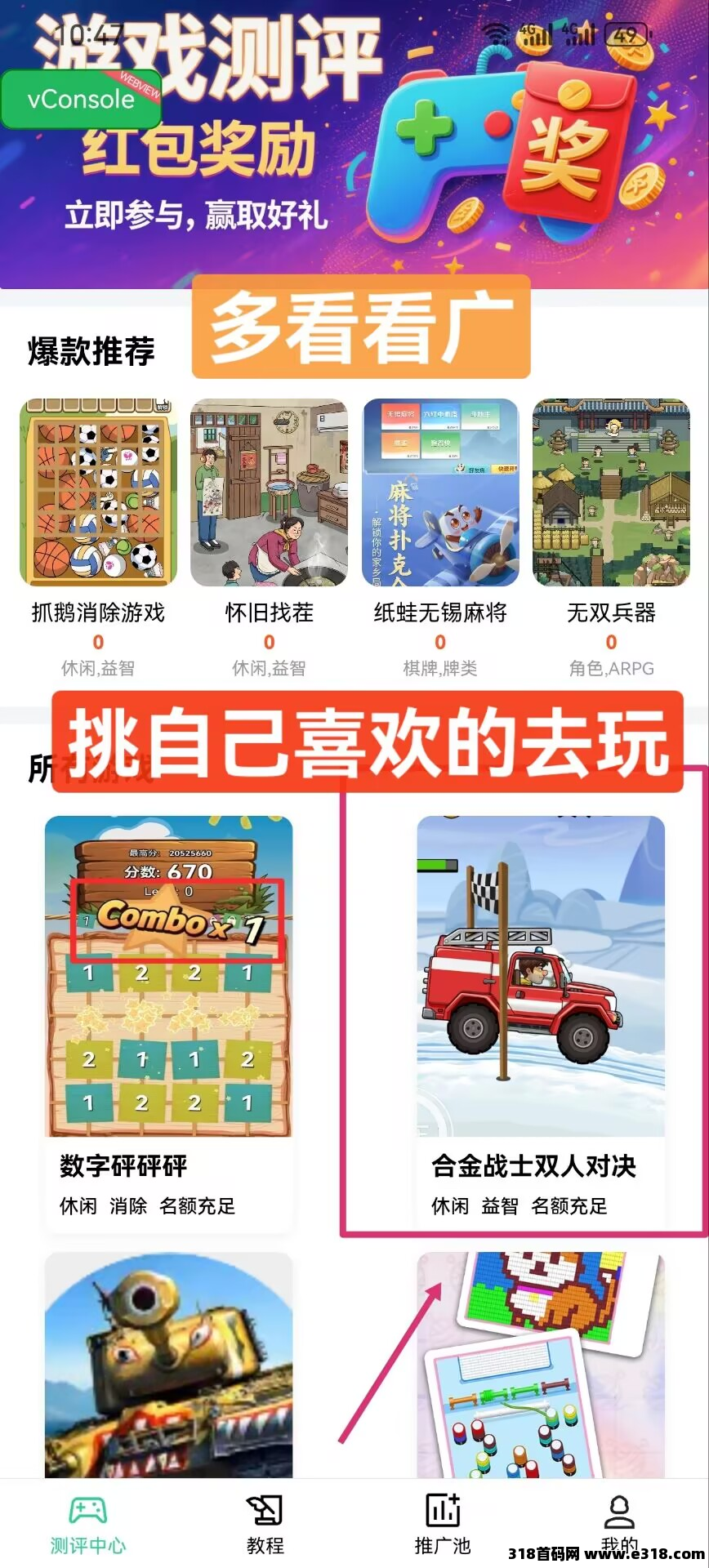Switch to the 教程 tab
This screenshot has width=709, height=1568.
pyautogui.click(x=265, y=1524)
